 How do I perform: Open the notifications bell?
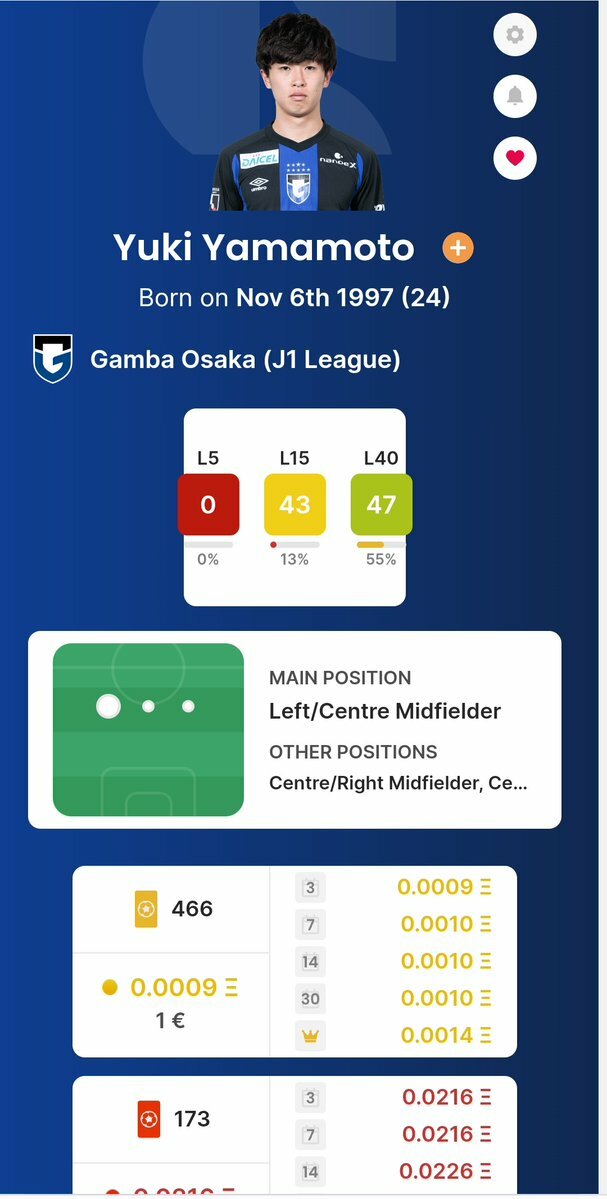pos(515,97)
